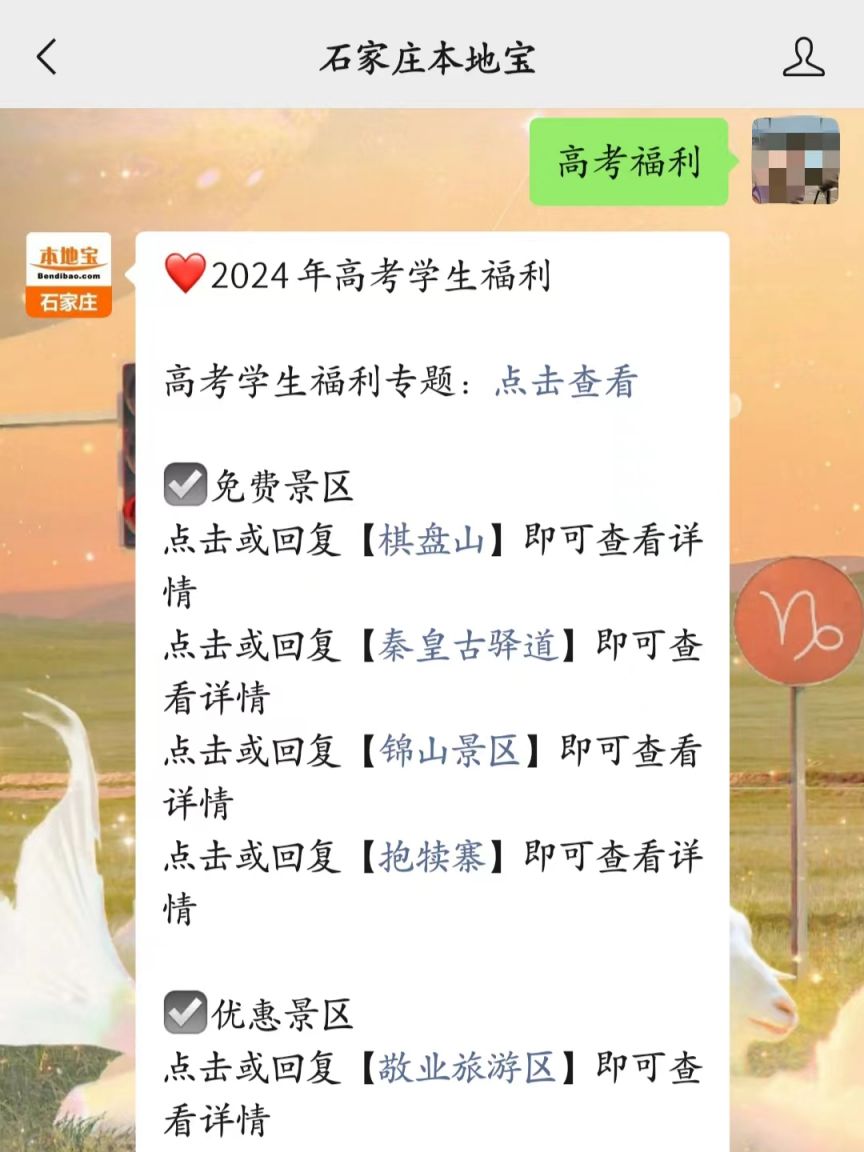Screen dimensions: 864x1152
Task: Tap my own avatar beside 高考福利
Action: coord(795,161)
